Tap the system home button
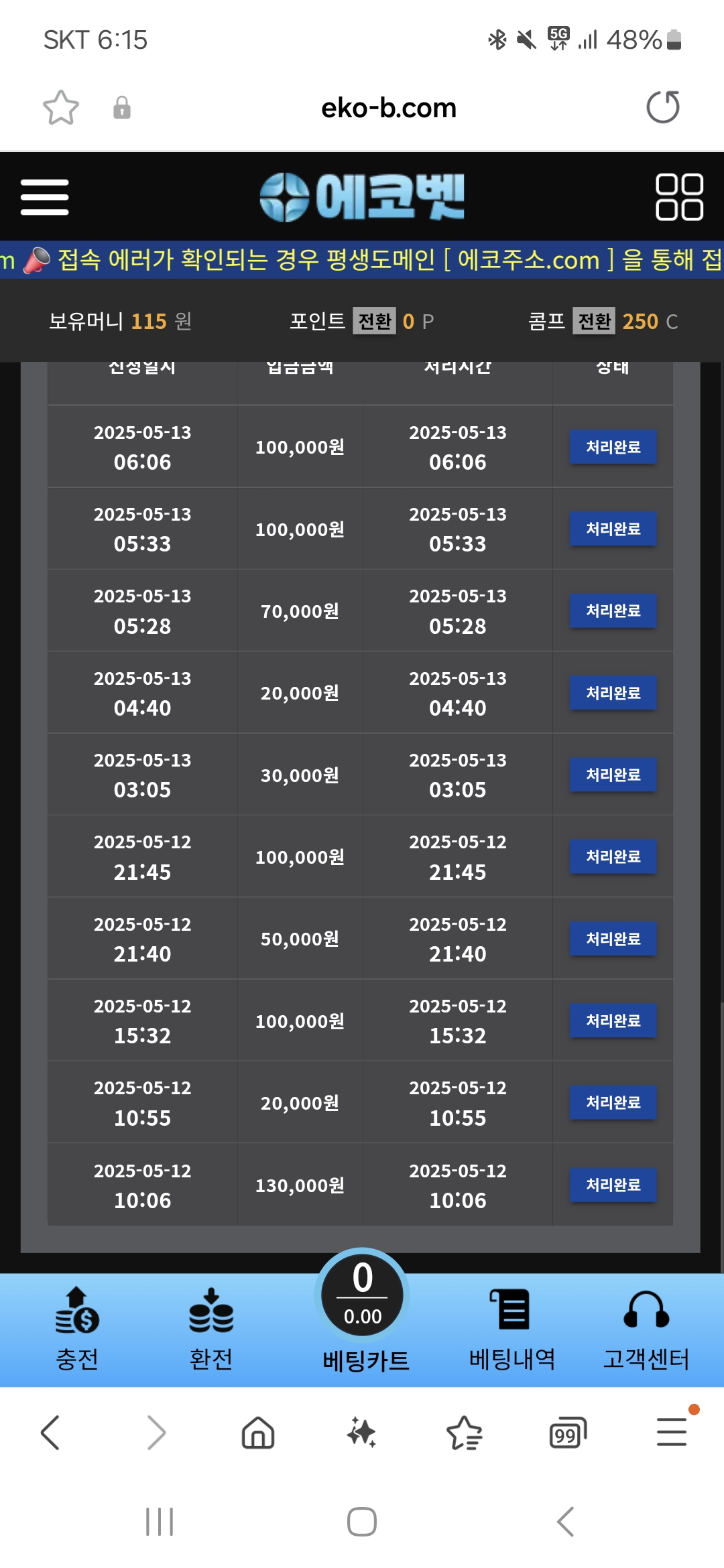The width and height of the screenshot is (724, 1568). 362,1522
